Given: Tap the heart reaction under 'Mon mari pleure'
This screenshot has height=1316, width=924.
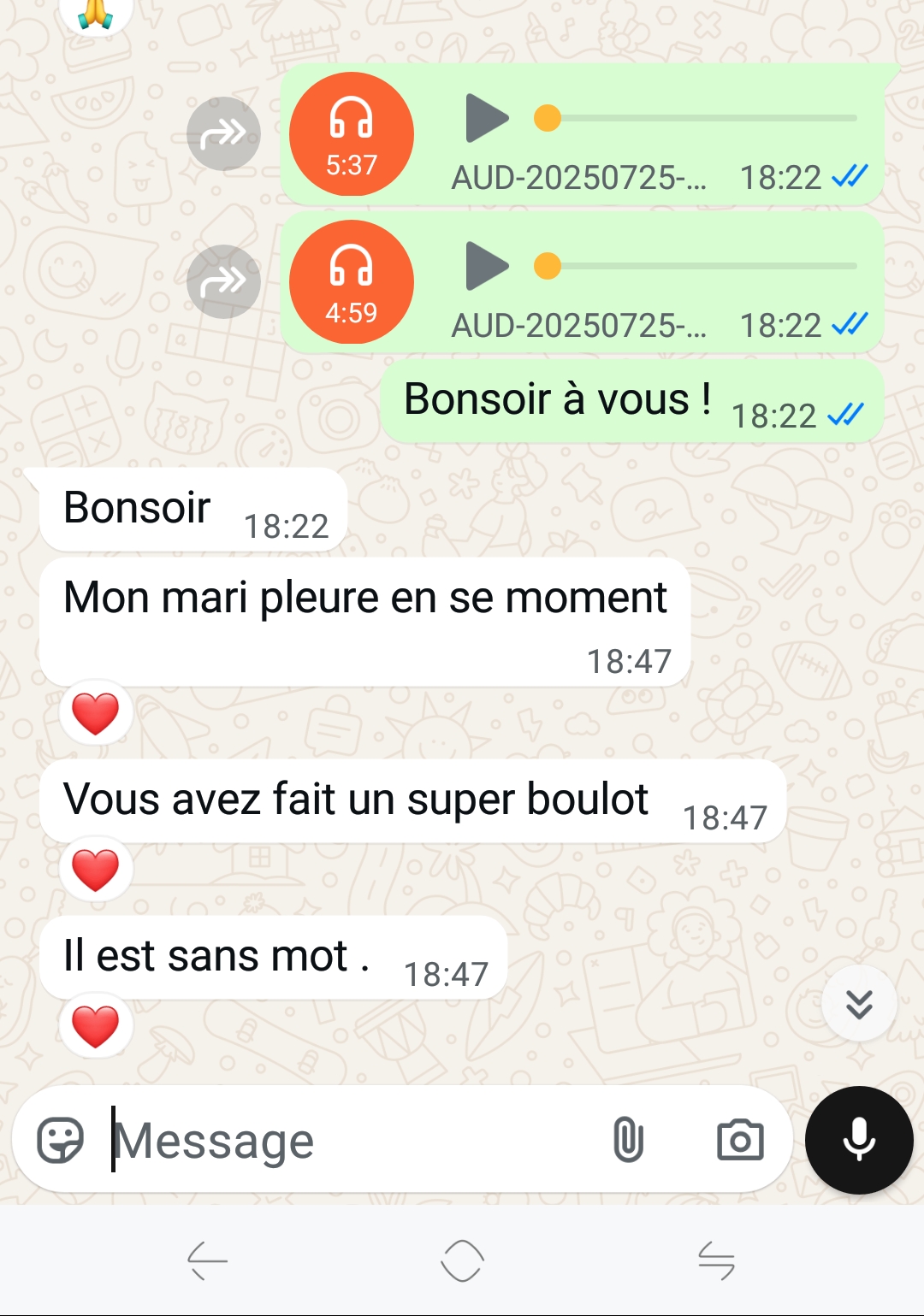Looking at the screenshot, I should tap(95, 712).
